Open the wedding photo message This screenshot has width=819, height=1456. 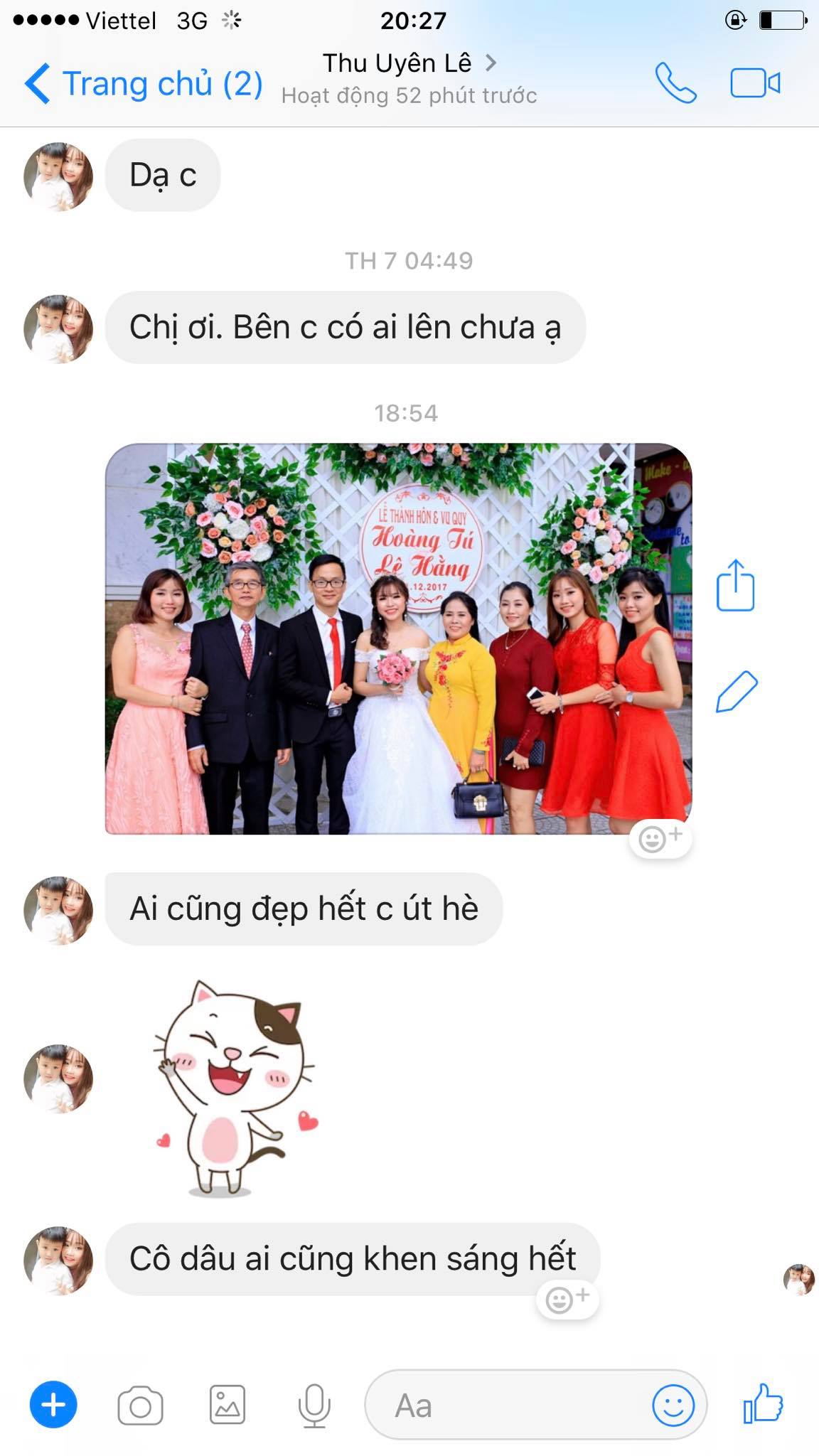(x=398, y=638)
